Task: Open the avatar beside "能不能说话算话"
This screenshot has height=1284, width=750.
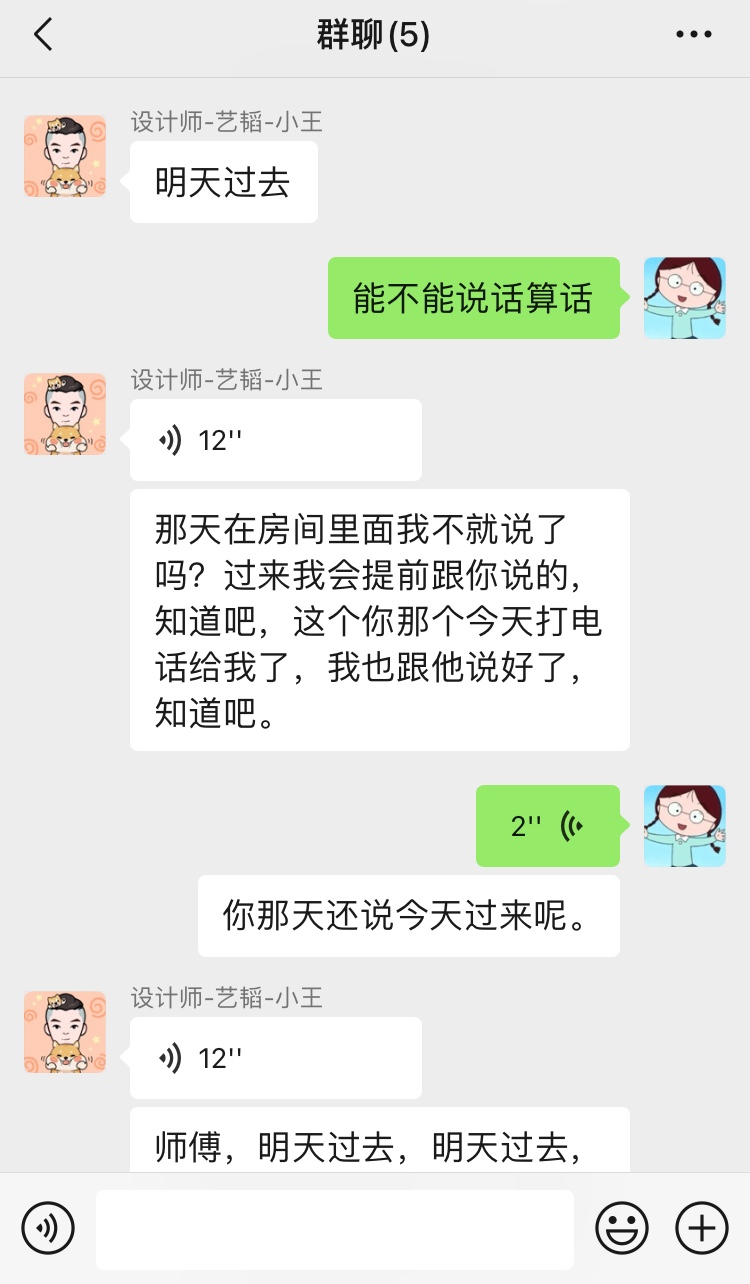Action: pos(684,298)
